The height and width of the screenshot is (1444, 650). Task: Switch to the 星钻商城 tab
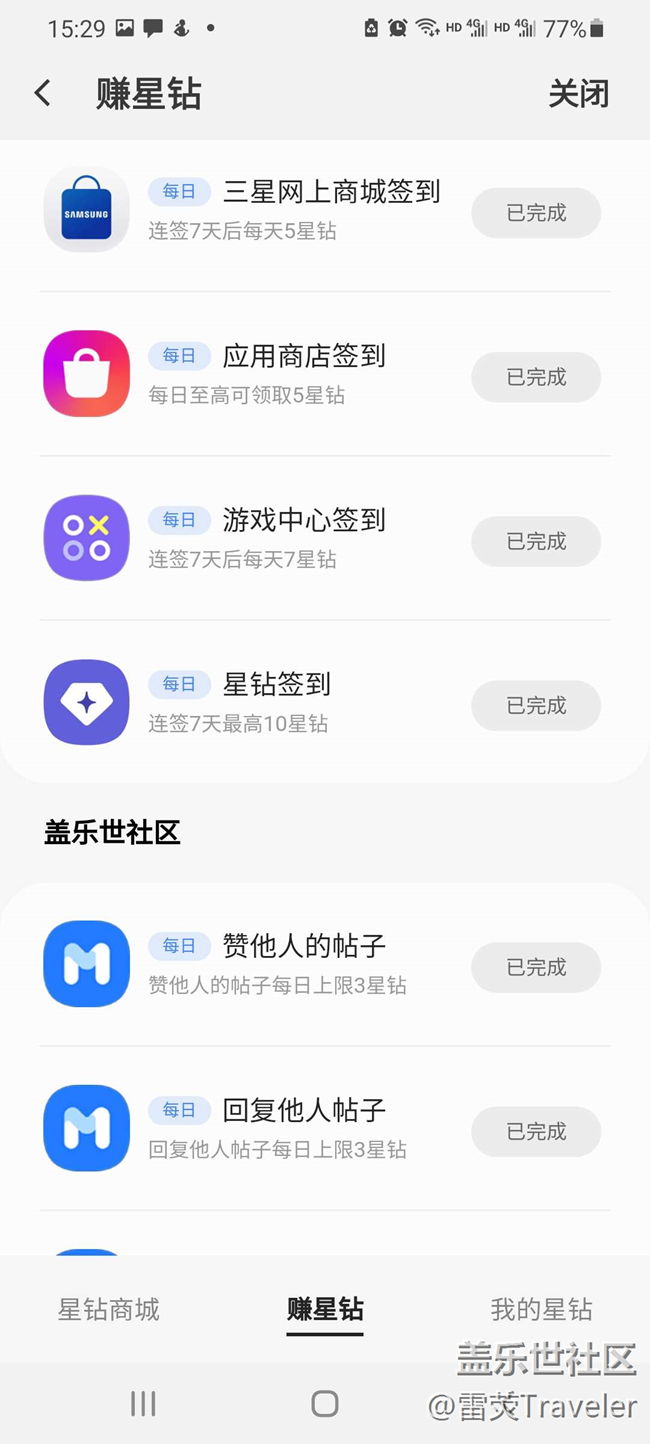109,1309
